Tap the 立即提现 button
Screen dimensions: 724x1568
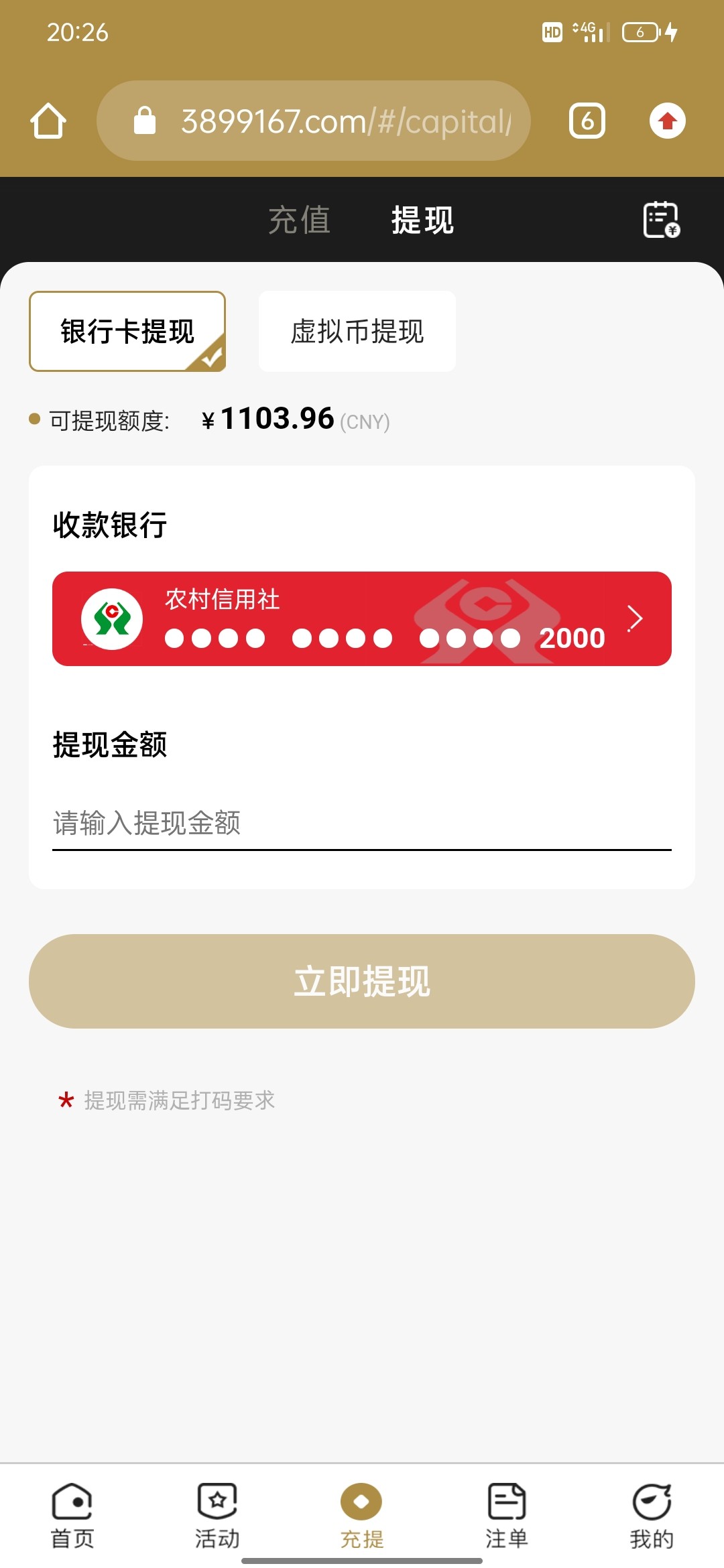pos(362,982)
